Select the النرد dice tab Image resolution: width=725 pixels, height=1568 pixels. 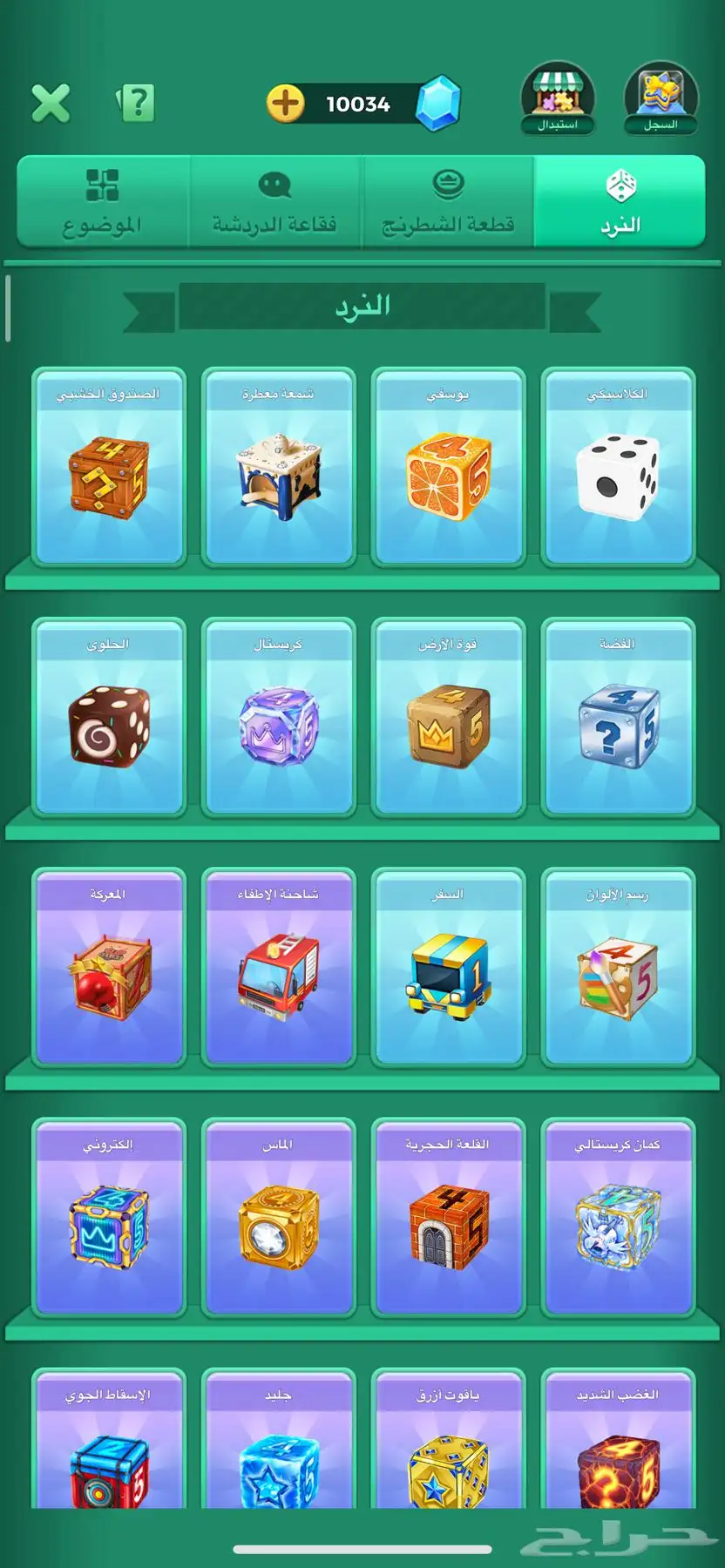tap(620, 203)
